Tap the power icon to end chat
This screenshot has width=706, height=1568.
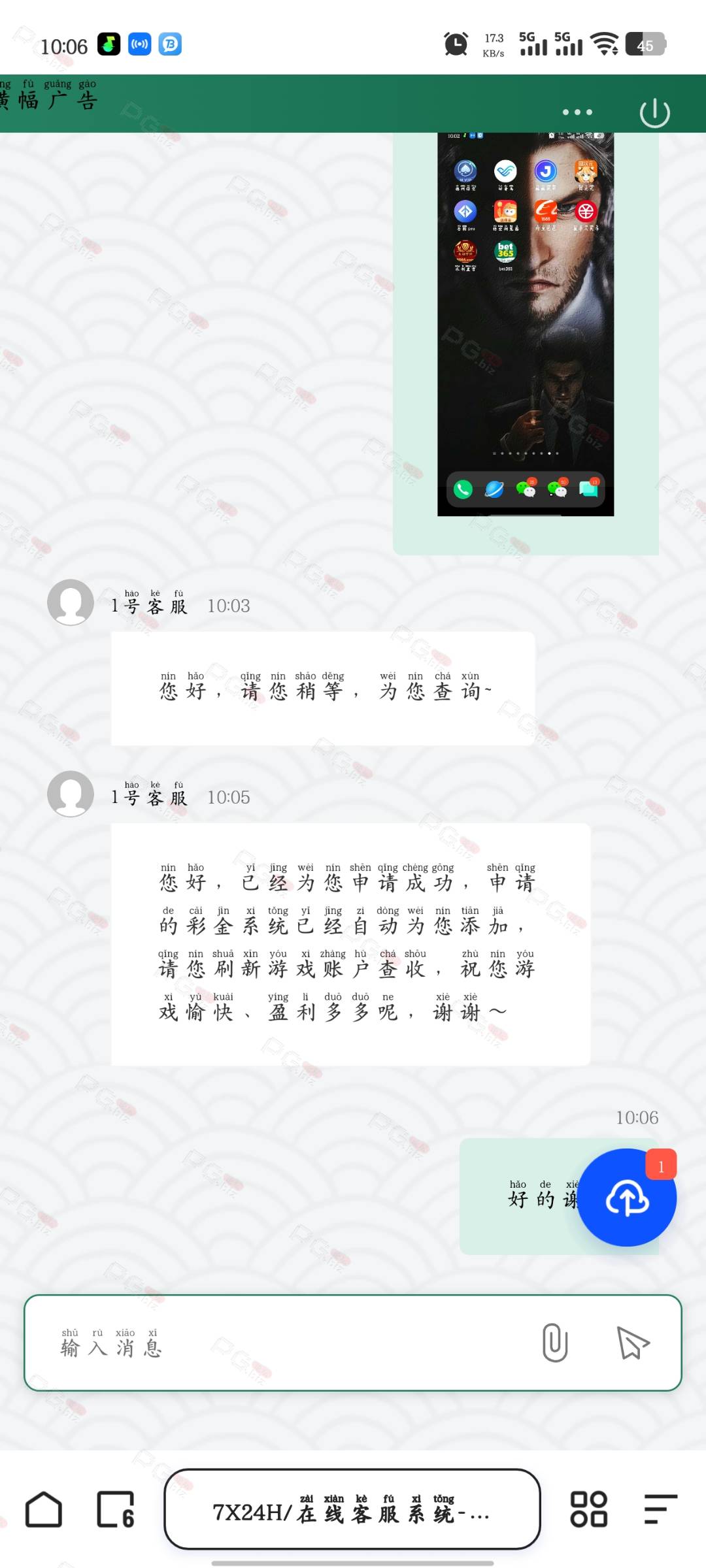coord(654,113)
